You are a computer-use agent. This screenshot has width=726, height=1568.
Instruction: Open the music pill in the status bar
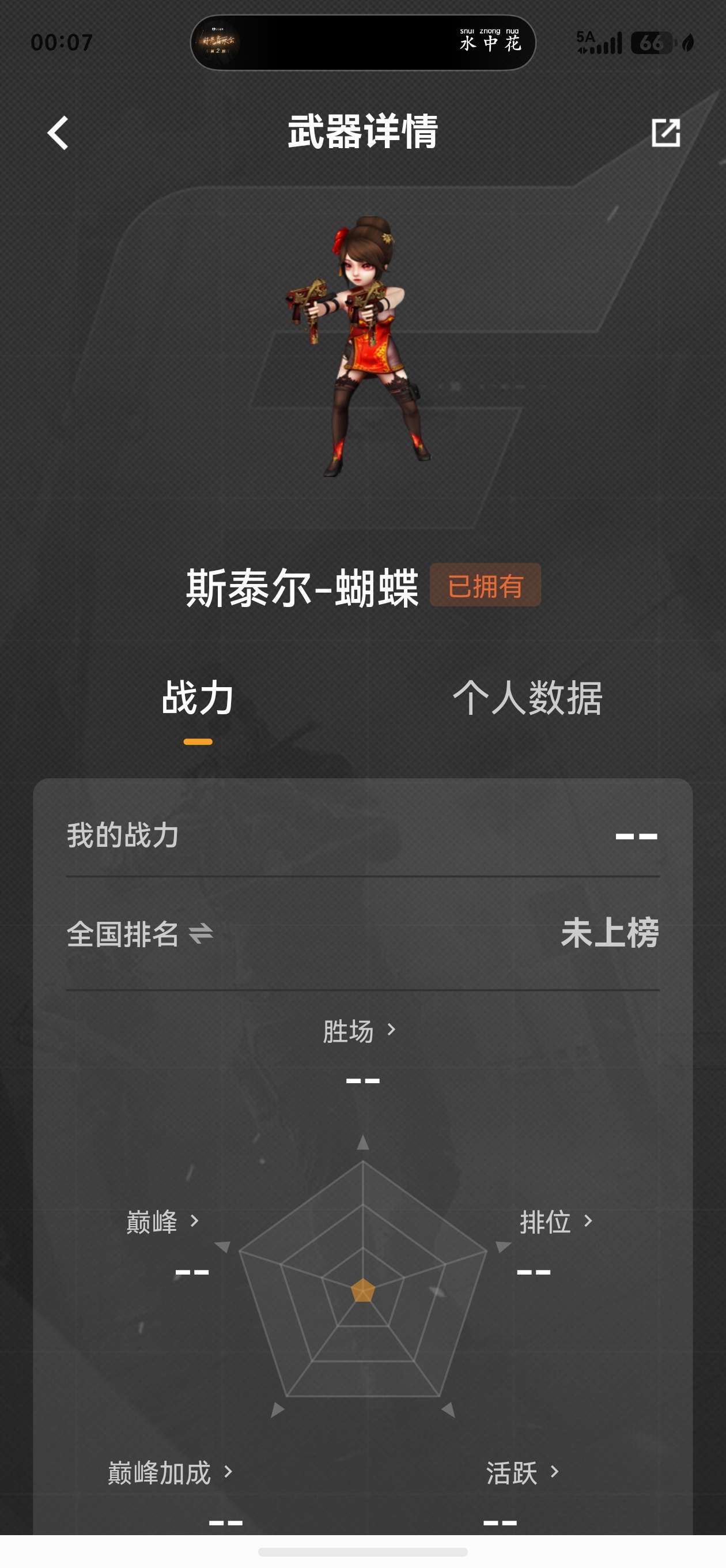(362, 43)
